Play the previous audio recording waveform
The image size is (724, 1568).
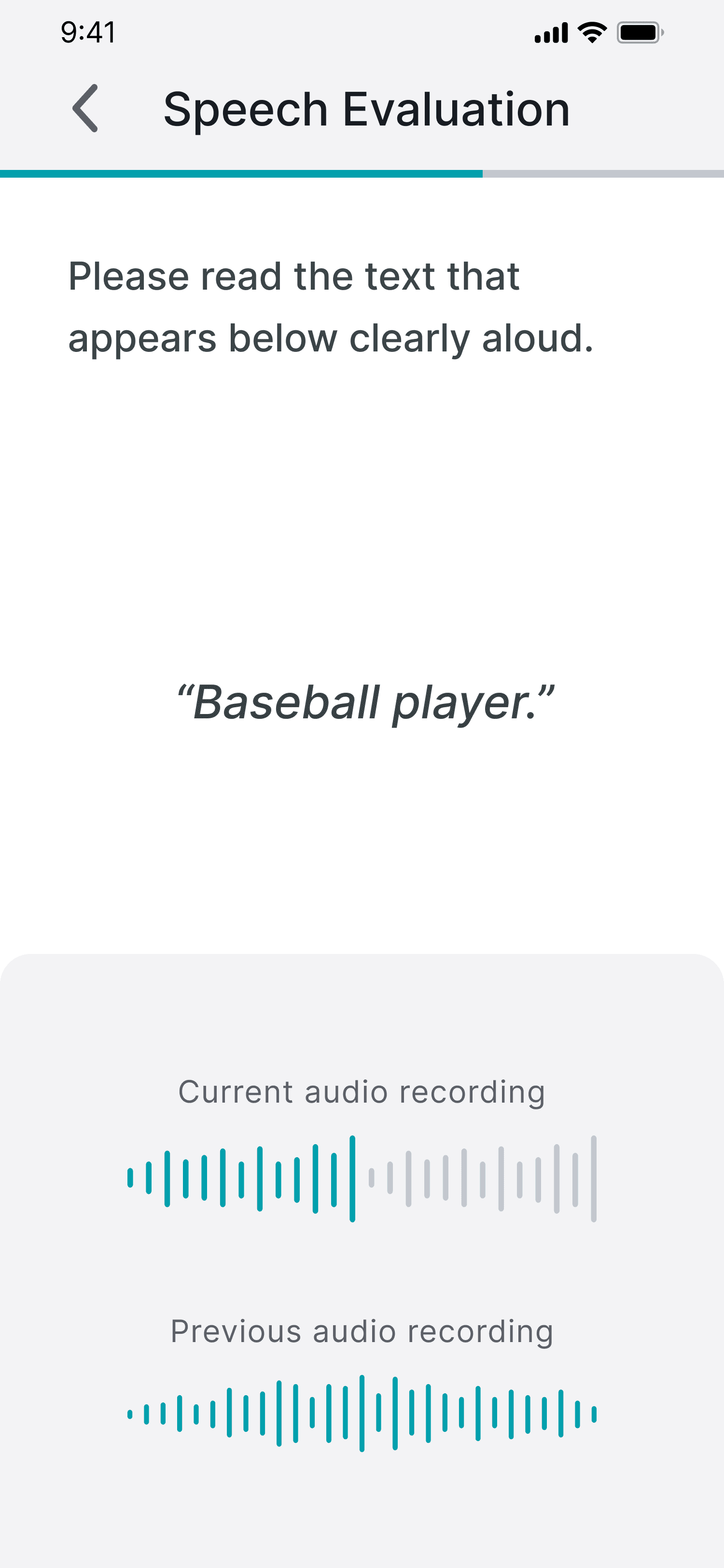[362, 1413]
